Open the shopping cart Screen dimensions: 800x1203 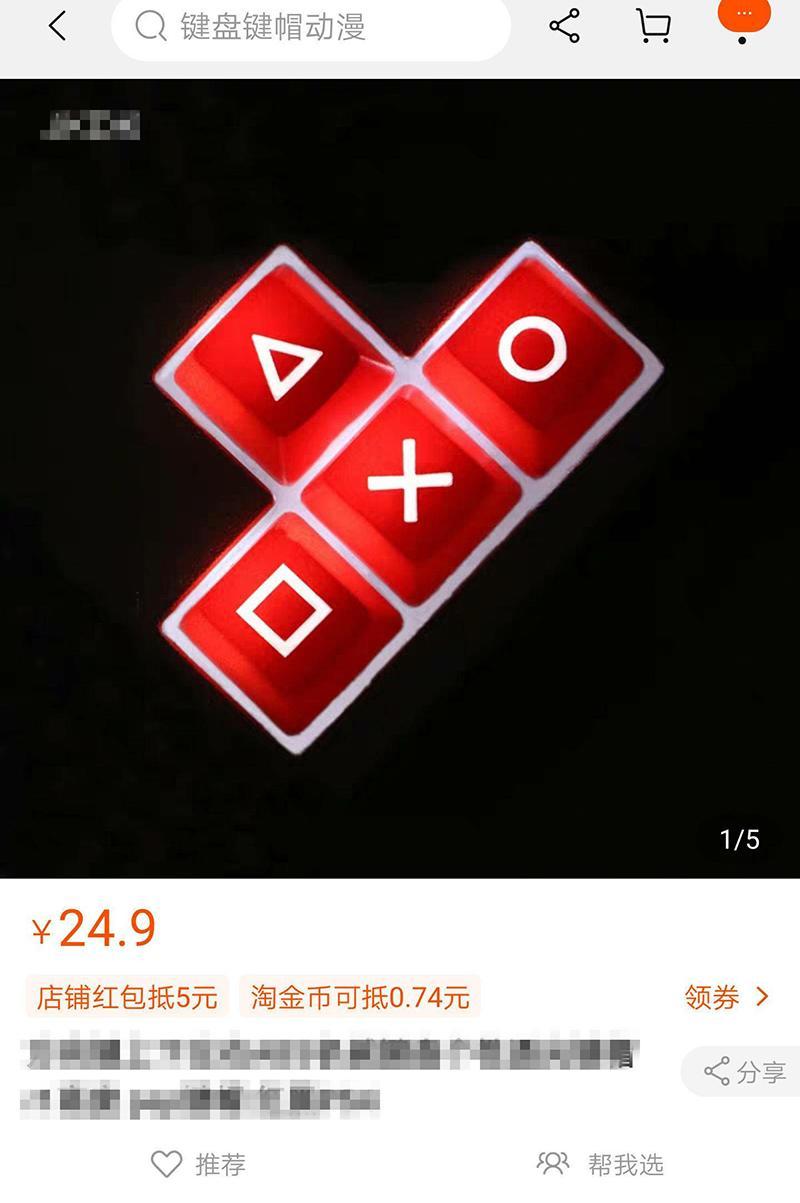click(653, 27)
